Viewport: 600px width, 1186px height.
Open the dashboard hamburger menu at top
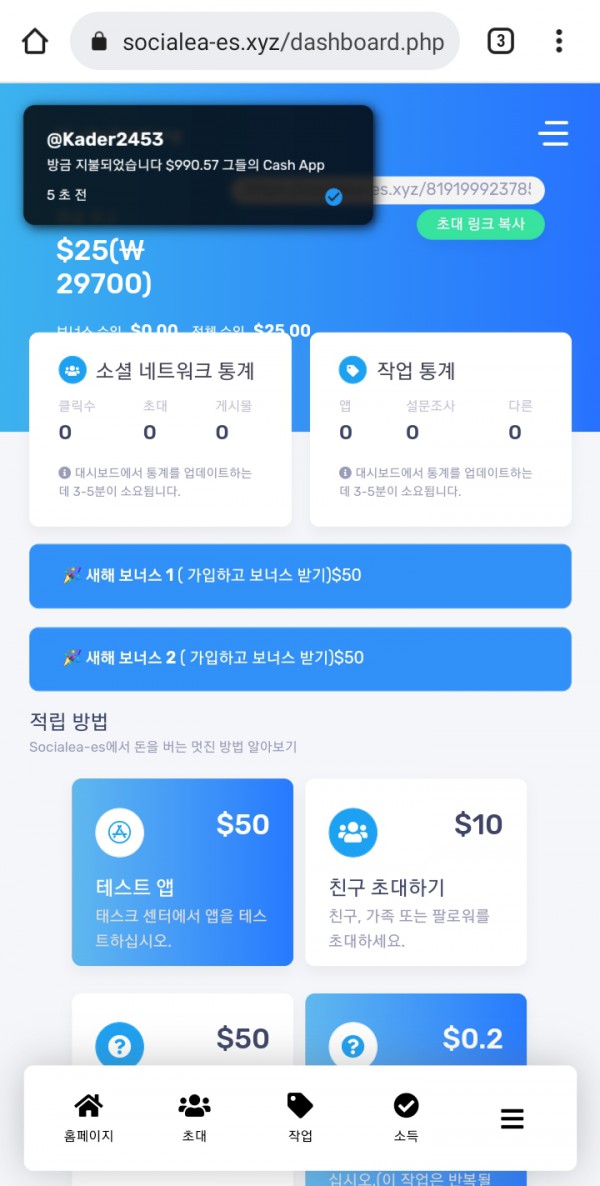(552, 134)
